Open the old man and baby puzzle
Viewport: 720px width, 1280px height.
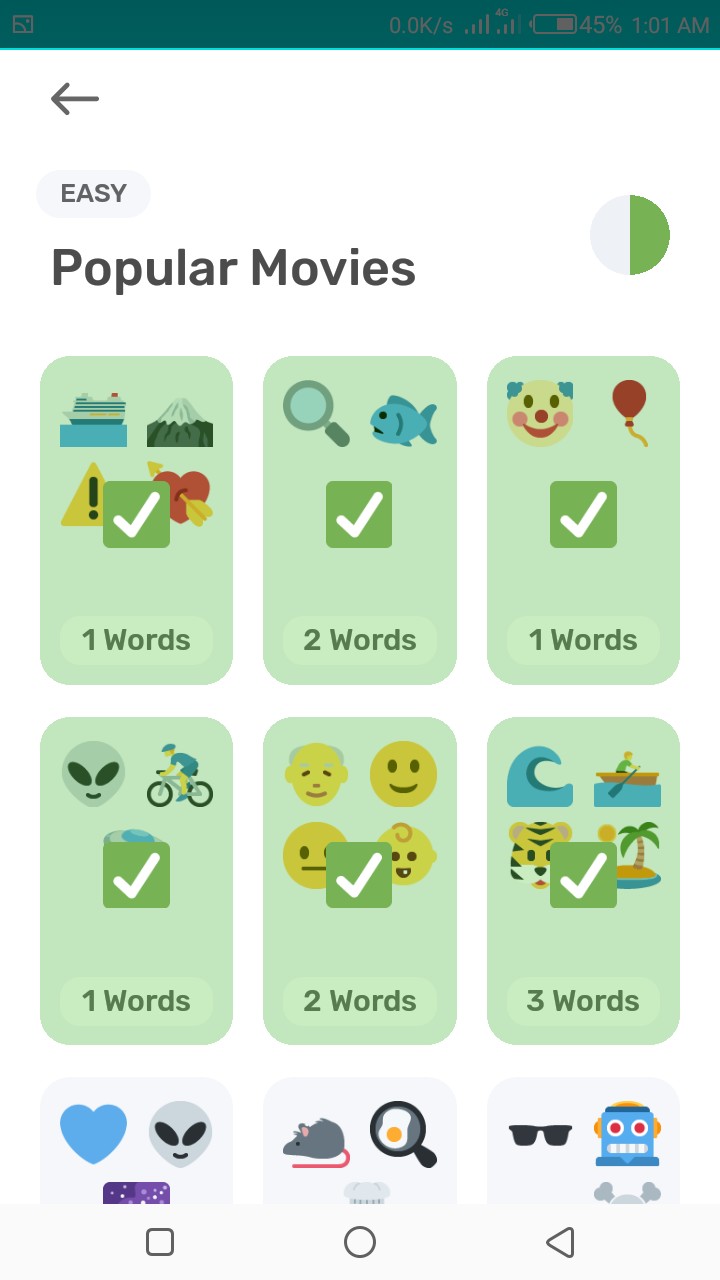360,880
